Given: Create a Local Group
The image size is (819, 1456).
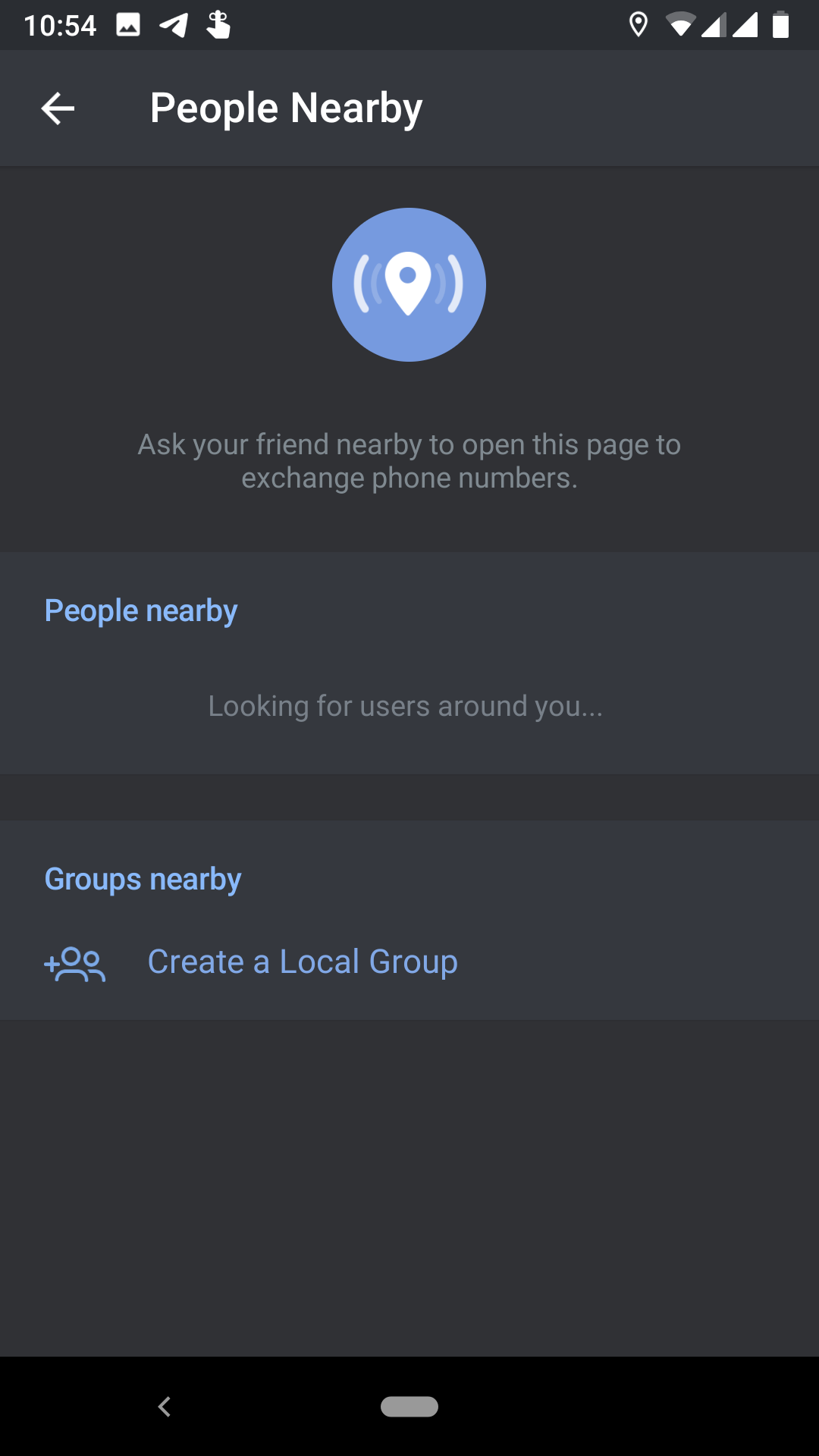Looking at the screenshot, I should [x=302, y=962].
